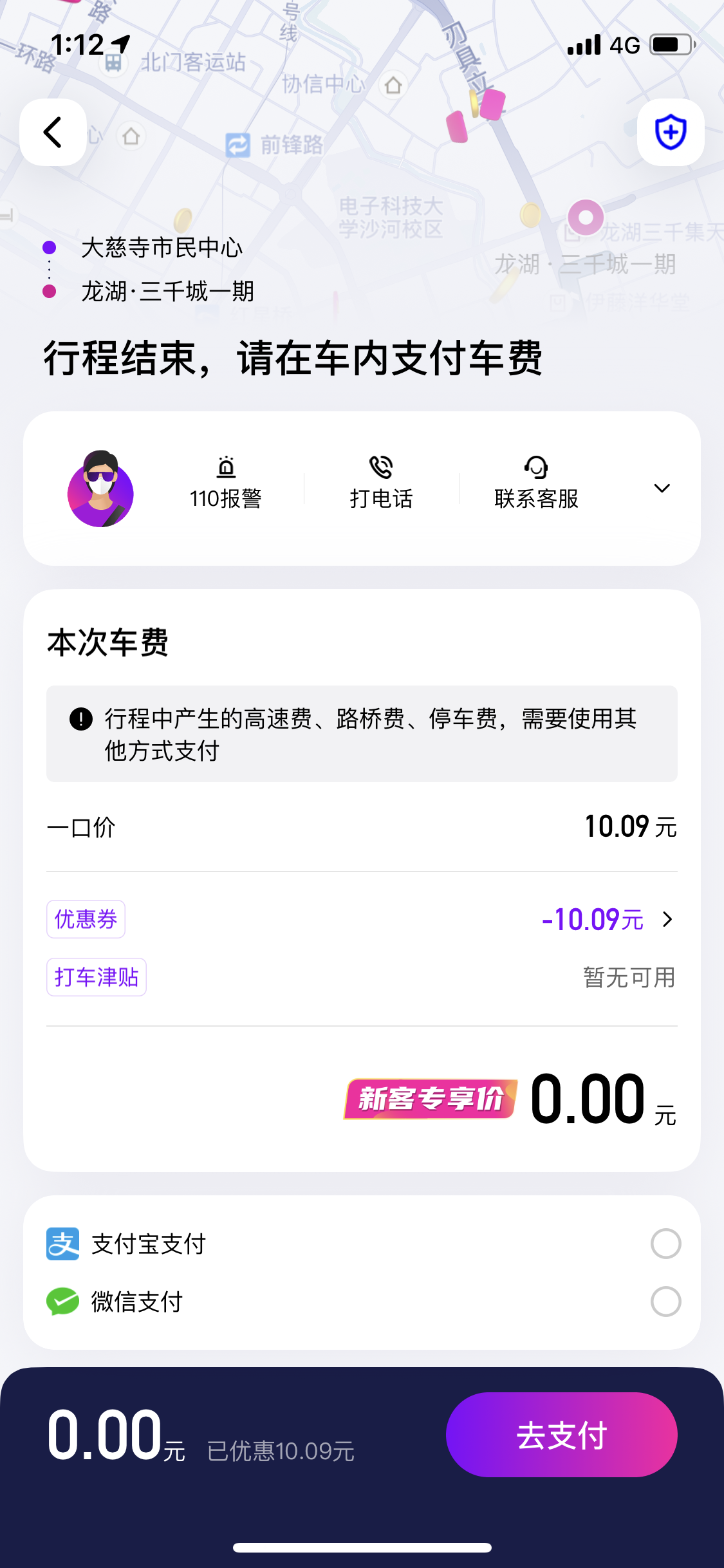Open the 优惠券 coupon discount row
Screen dimensions: 724x1568
pyautogui.click(x=362, y=919)
